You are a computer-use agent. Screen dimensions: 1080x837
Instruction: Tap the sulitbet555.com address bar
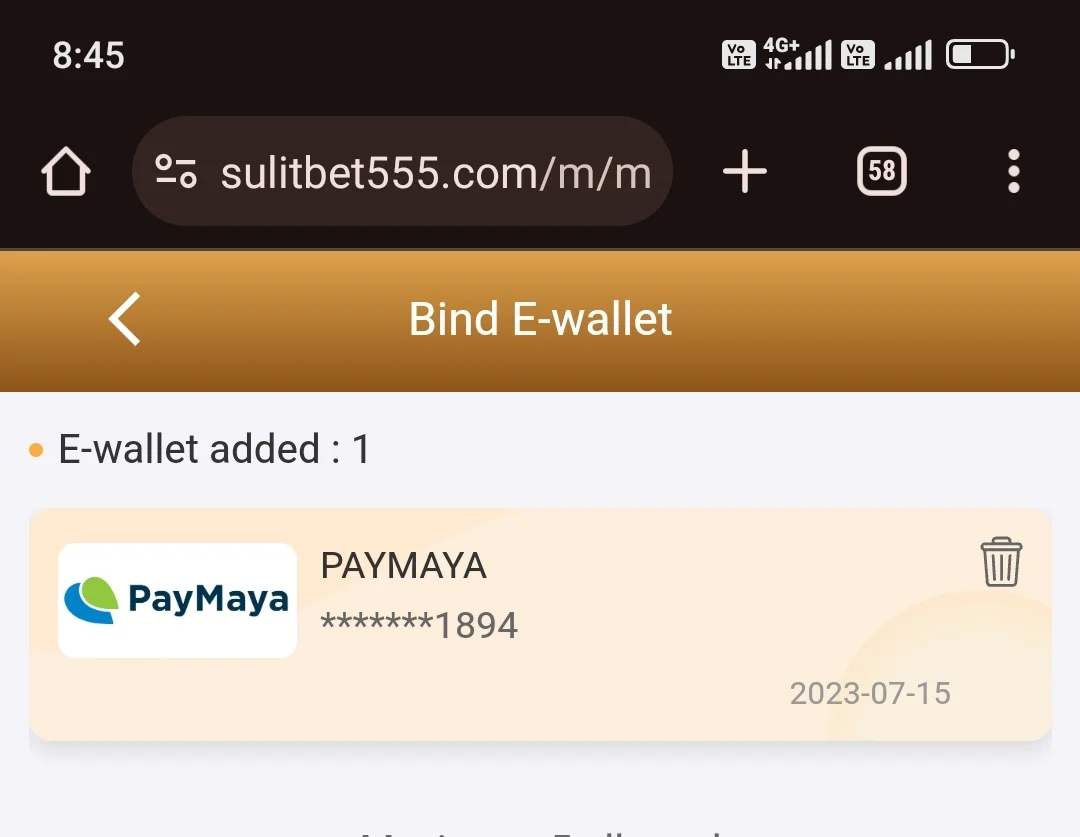coord(435,172)
